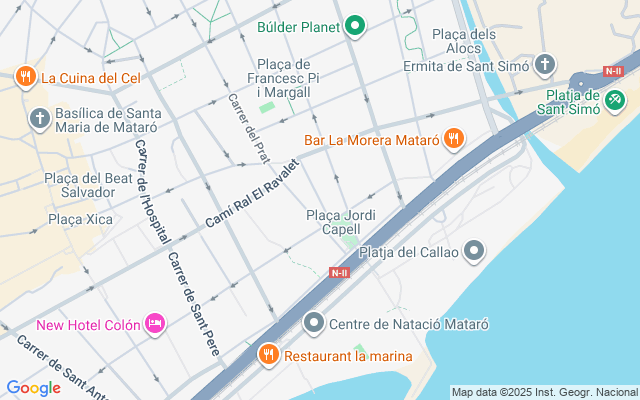Tap the New Hotel Colón hotel pin
640x400 pixels.
[155, 323]
